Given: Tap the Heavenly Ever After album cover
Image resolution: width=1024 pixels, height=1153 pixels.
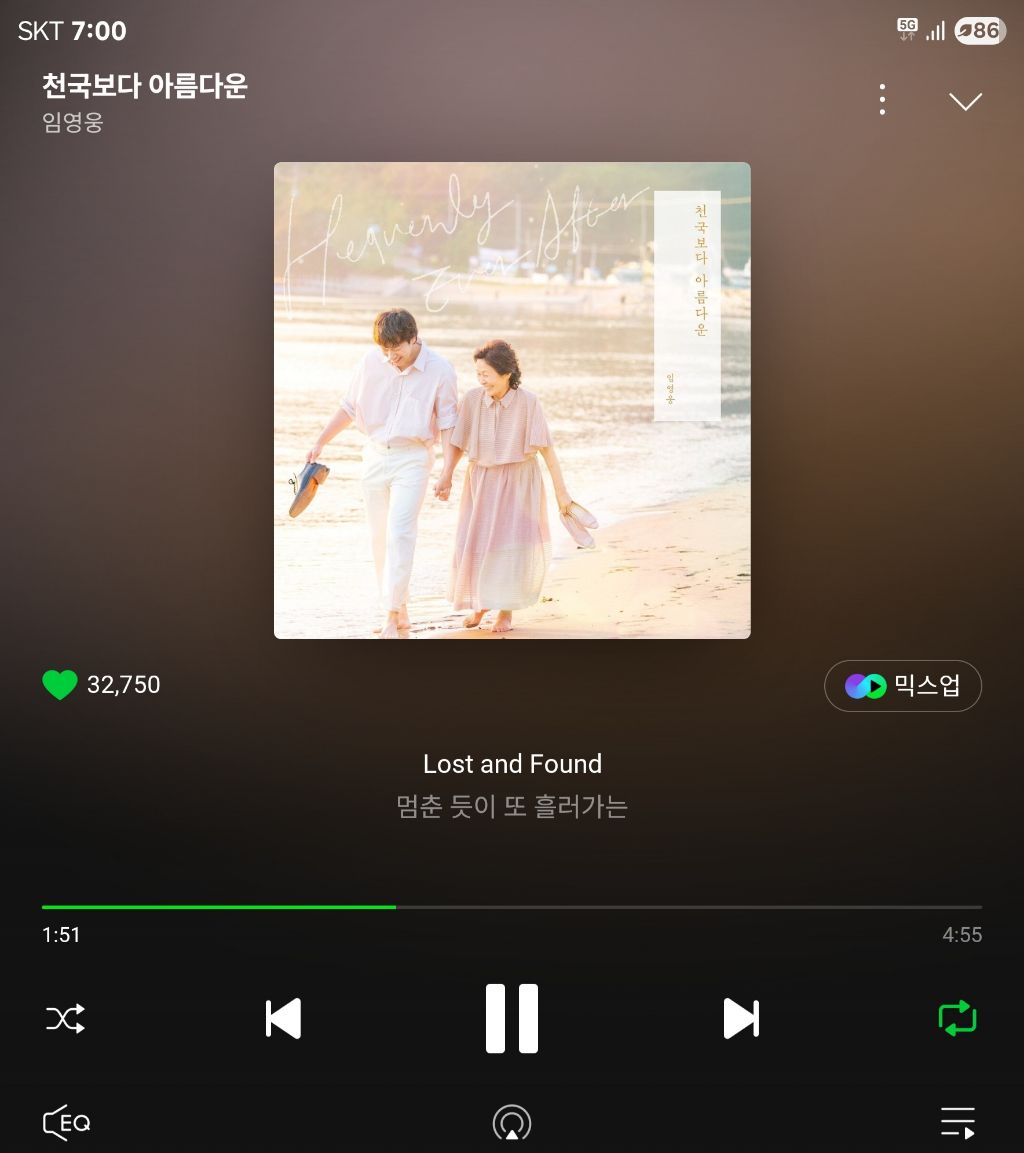Looking at the screenshot, I should [x=512, y=400].
